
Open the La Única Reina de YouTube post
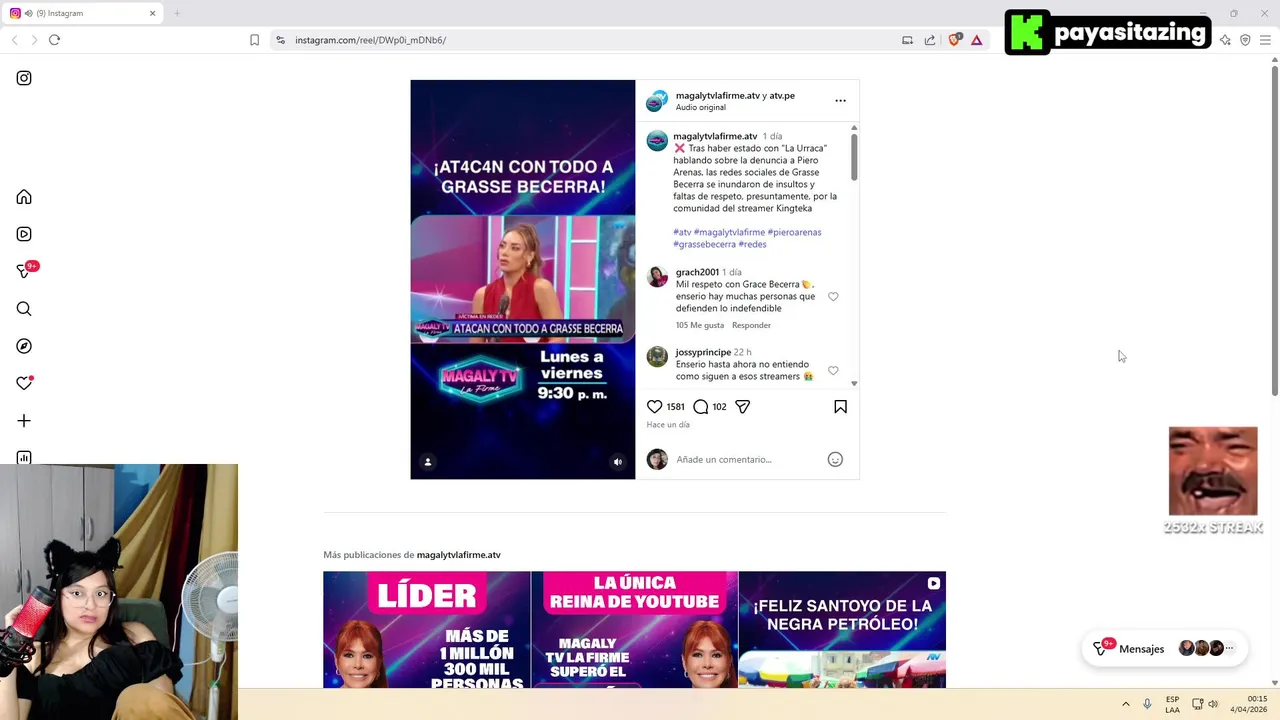634,629
